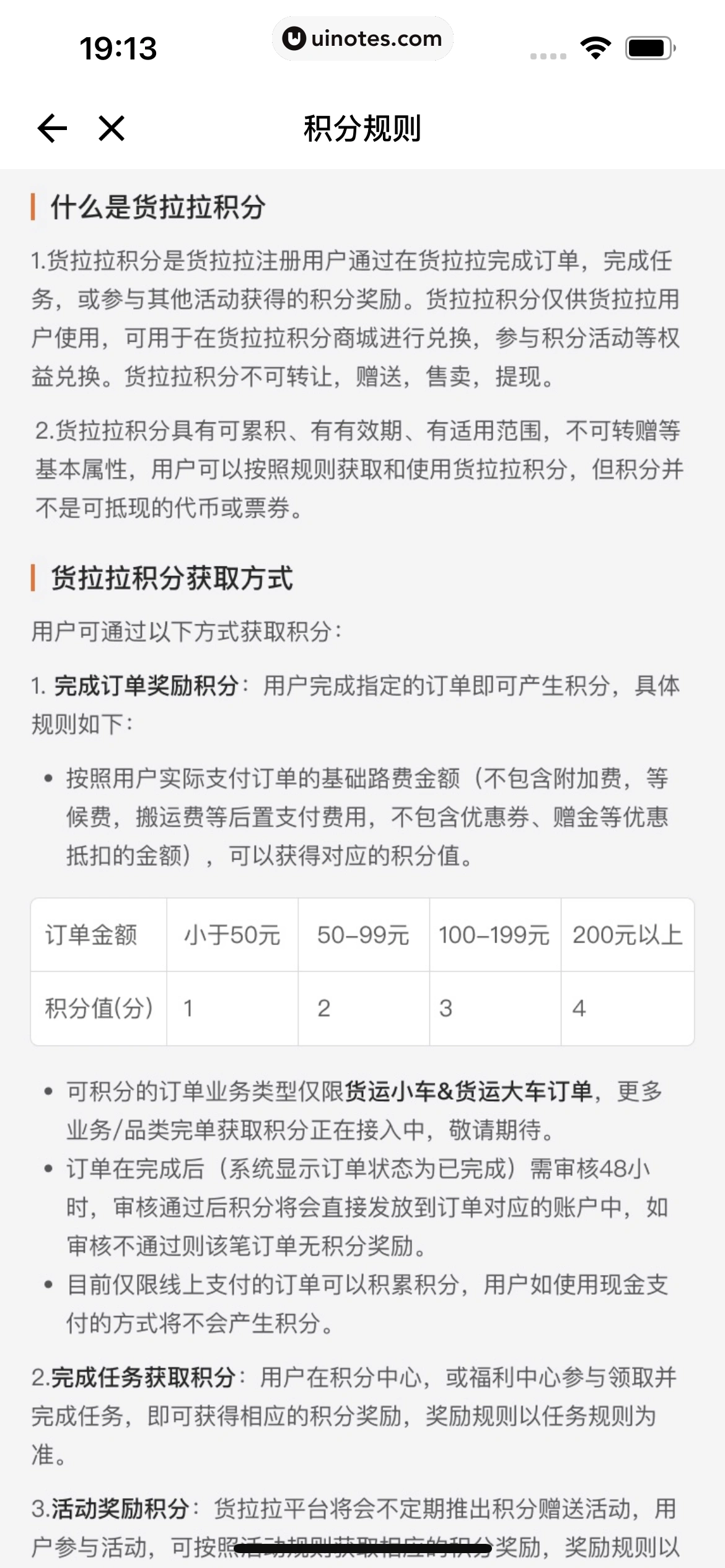The width and height of the screenshot is (725, 1568).
Task: Tap the 积分值(分) row label
Action: (x=98, y=1008)
